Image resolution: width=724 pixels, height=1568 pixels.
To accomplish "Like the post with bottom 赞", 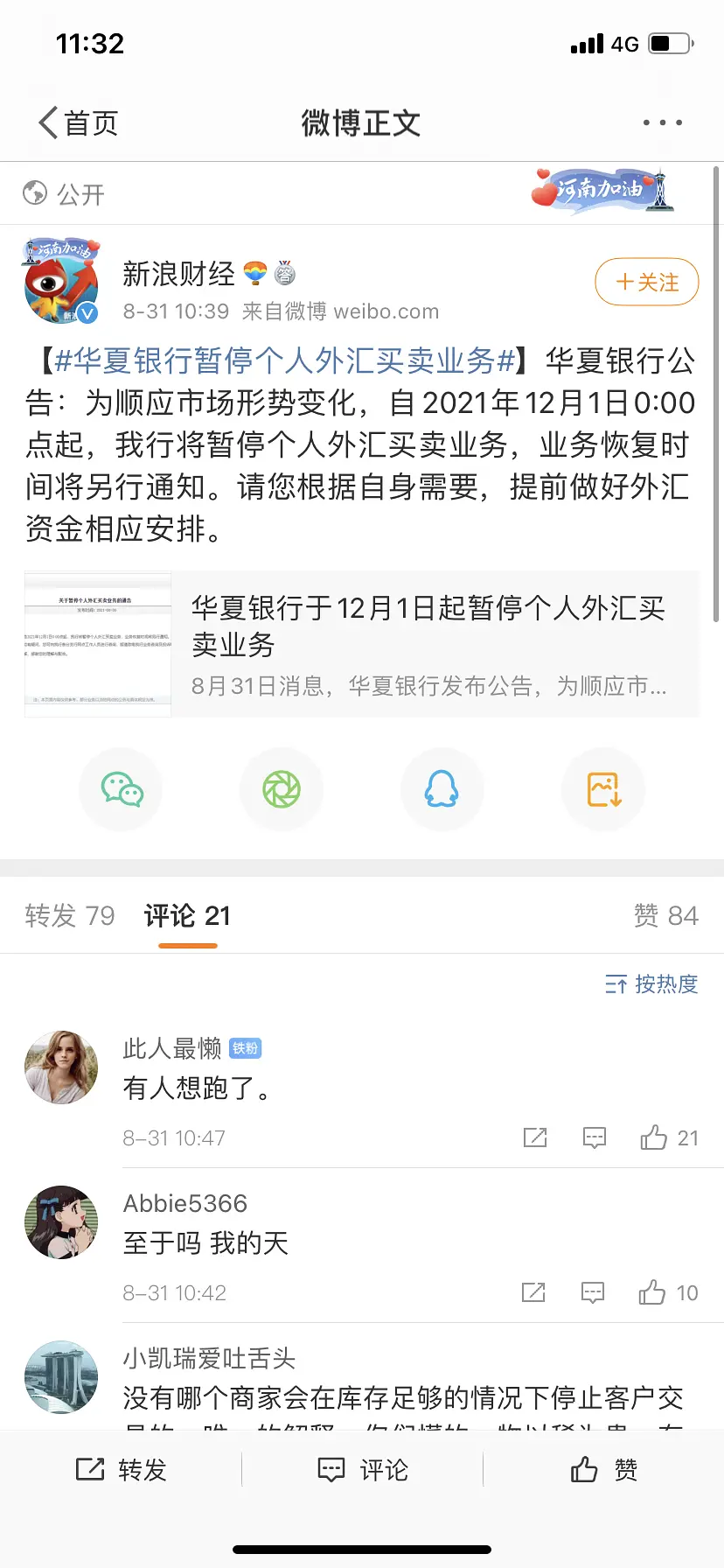I will click(603, 1470).
